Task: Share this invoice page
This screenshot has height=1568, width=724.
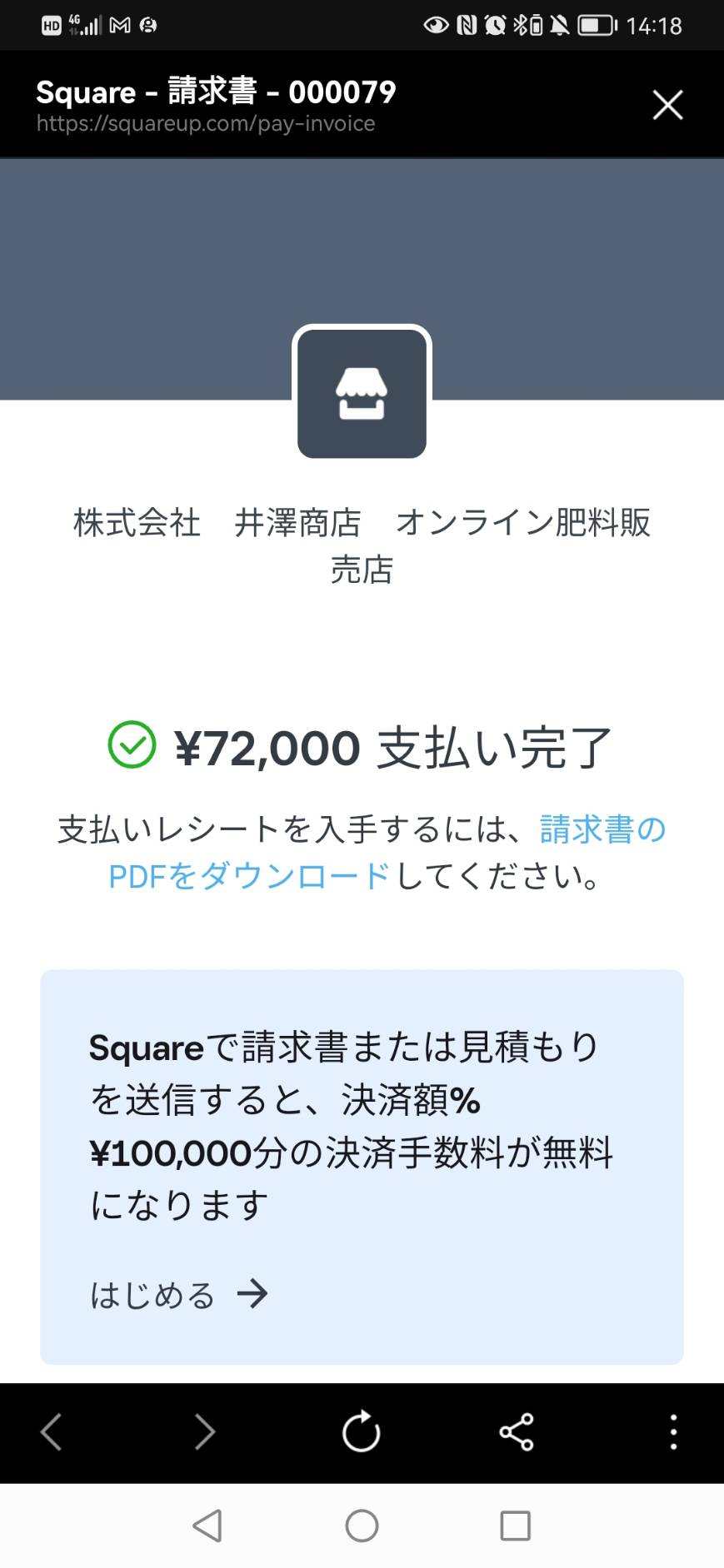Action: pyautogui.click(x=517, y=1432)
